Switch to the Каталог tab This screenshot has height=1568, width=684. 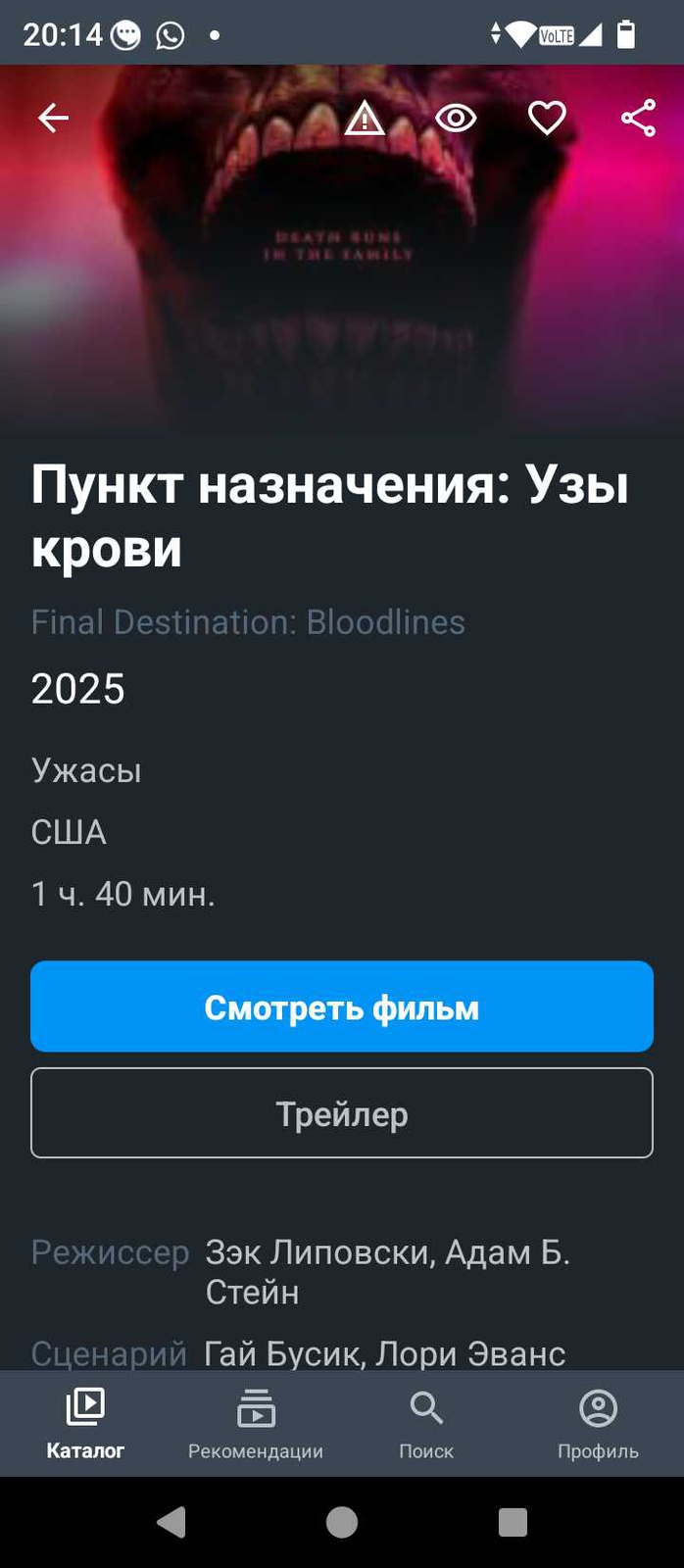[x=85, y=1423]
